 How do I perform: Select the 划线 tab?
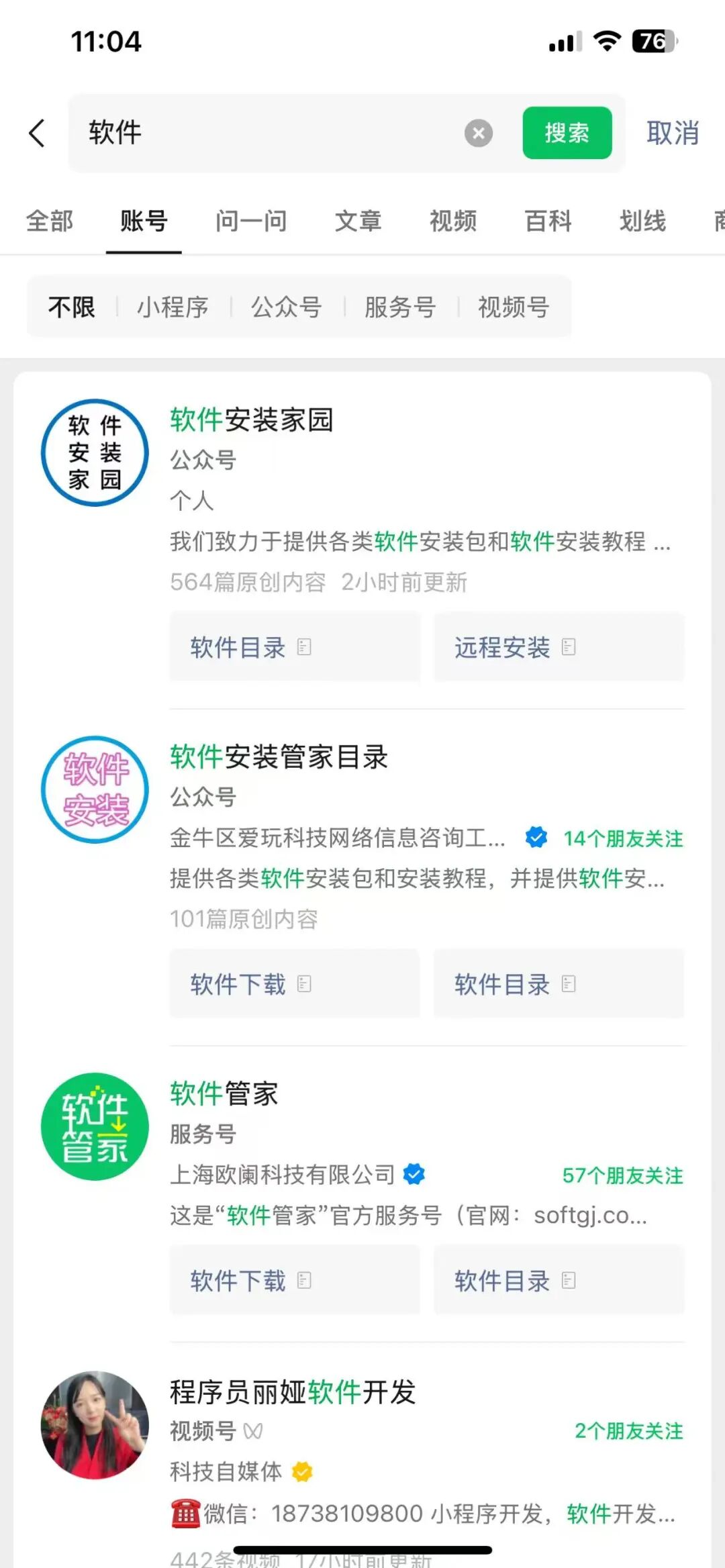tap(642, 221)
